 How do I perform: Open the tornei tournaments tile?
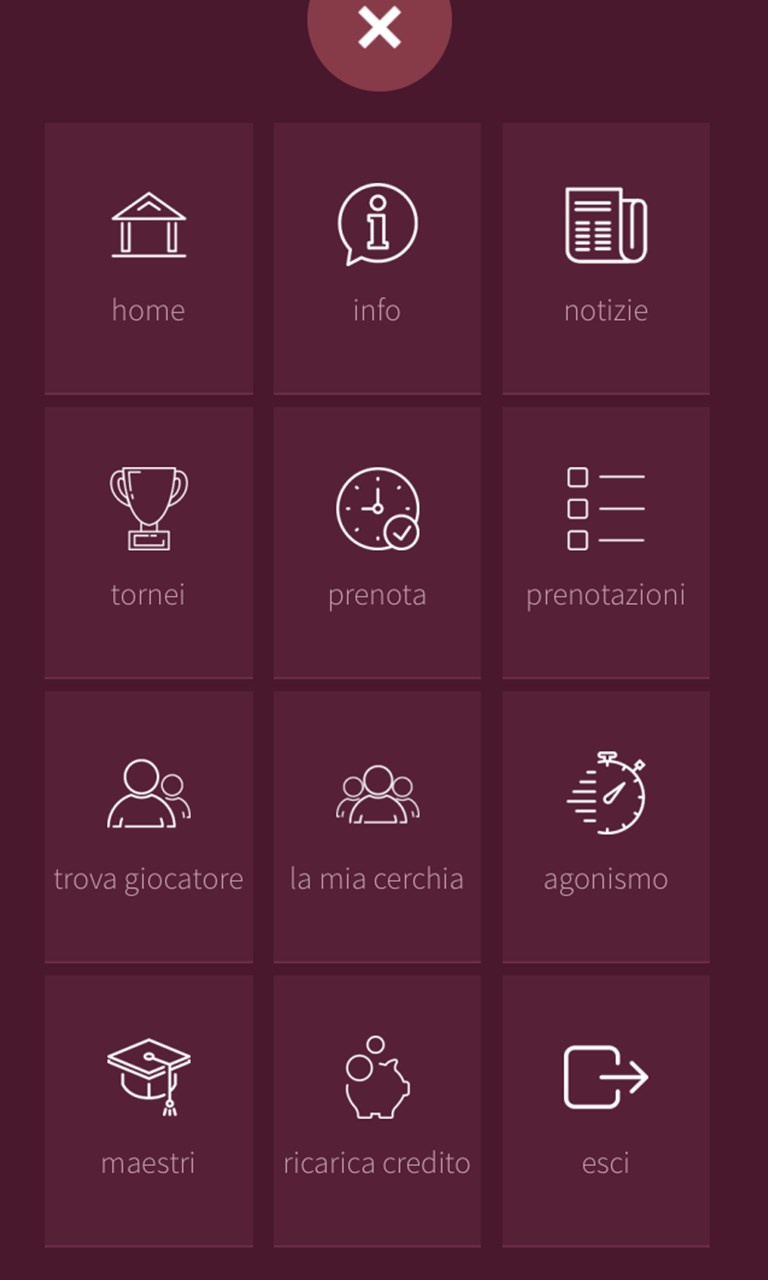click(x=149, y=542)
